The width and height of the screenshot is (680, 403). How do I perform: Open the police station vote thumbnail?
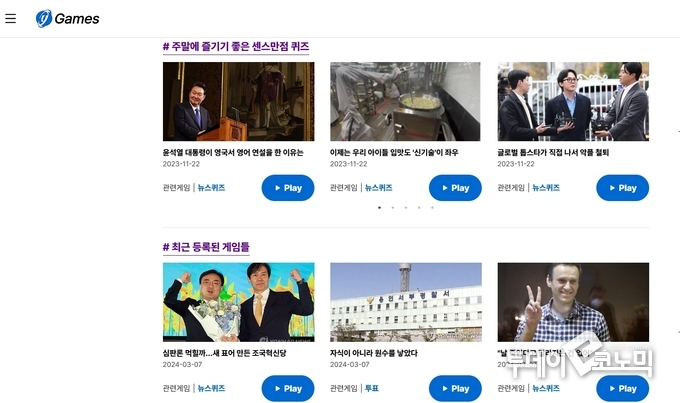click(405, 302)
